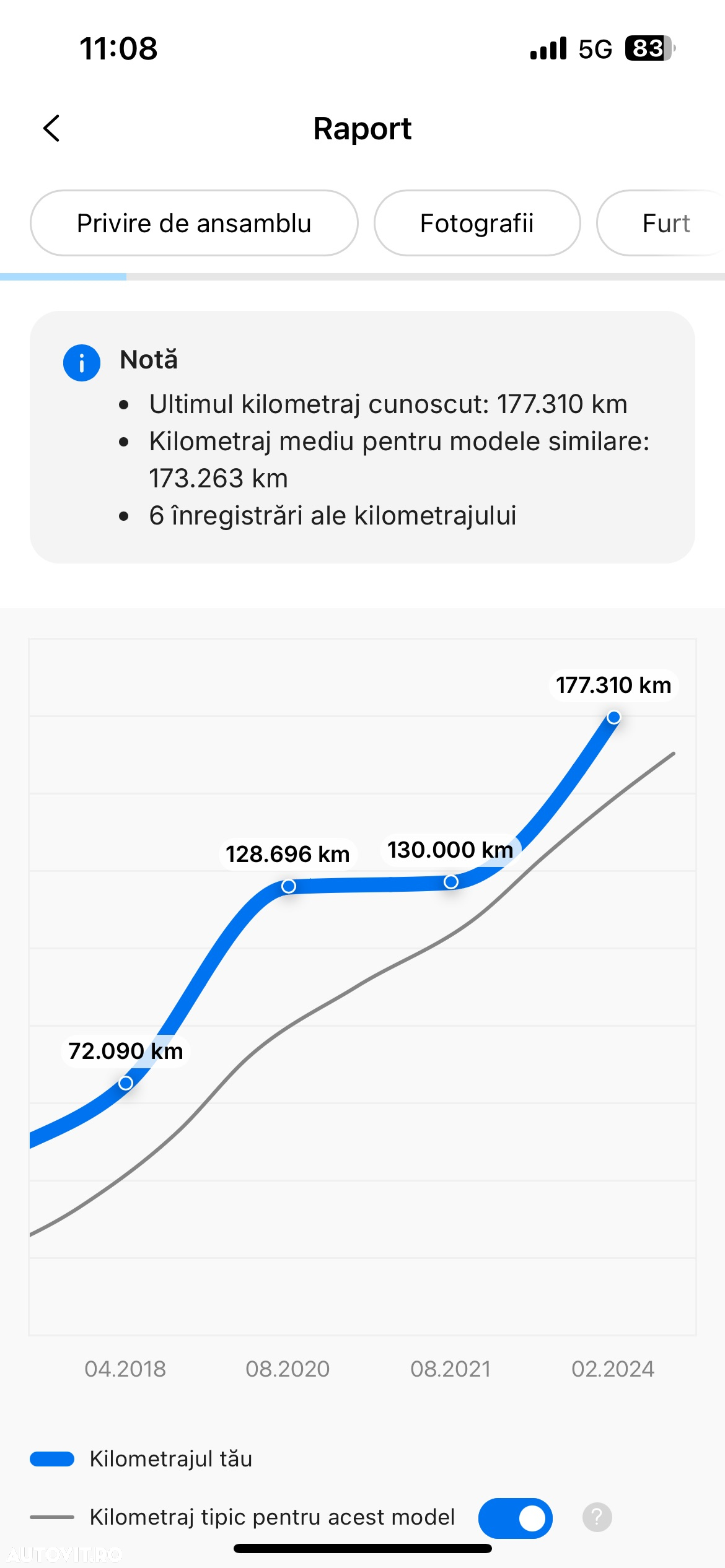Switch to the Fotografii section
This screenshot has height=1568, width=725.
[477, 223]
